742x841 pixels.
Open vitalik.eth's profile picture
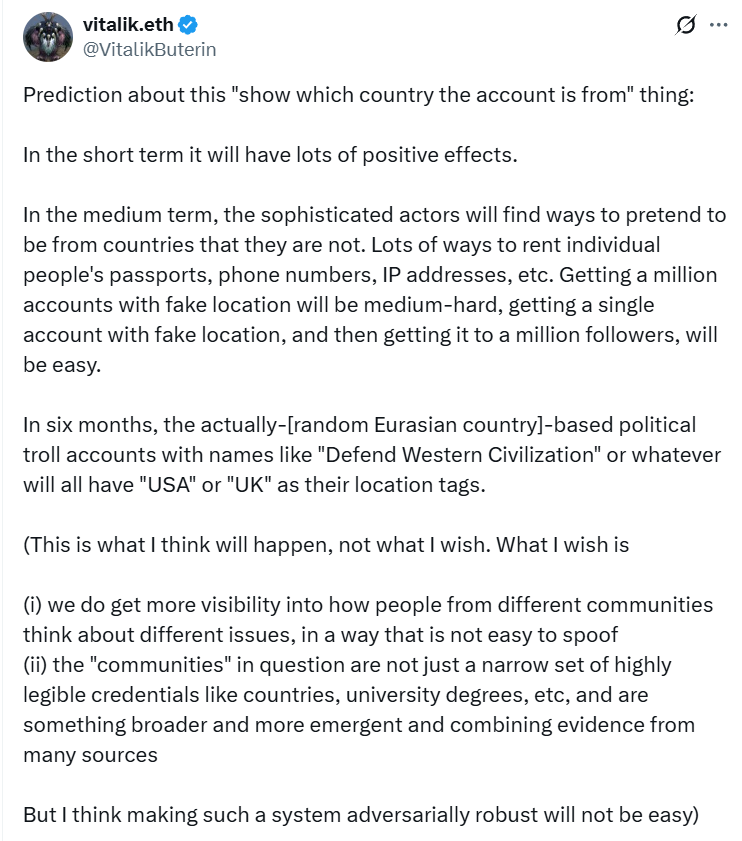pyautogui.click(x=46, y=37)
